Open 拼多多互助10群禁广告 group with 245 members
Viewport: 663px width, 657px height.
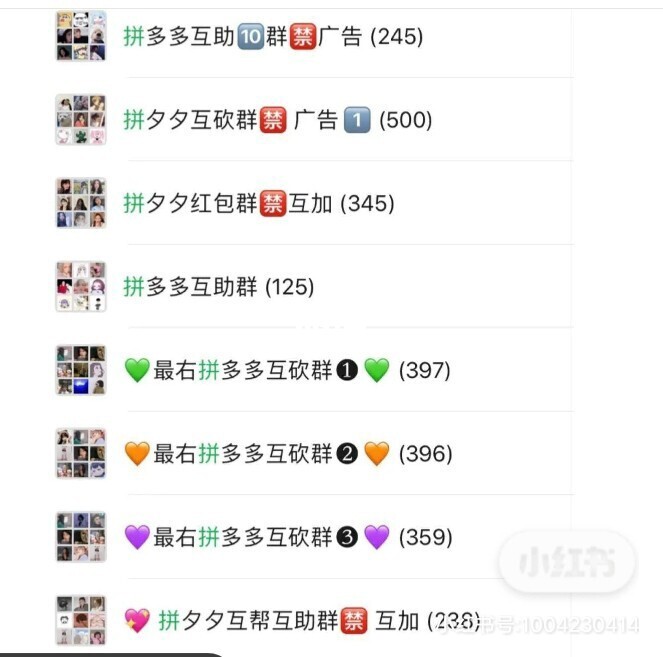tap(273, 37)
